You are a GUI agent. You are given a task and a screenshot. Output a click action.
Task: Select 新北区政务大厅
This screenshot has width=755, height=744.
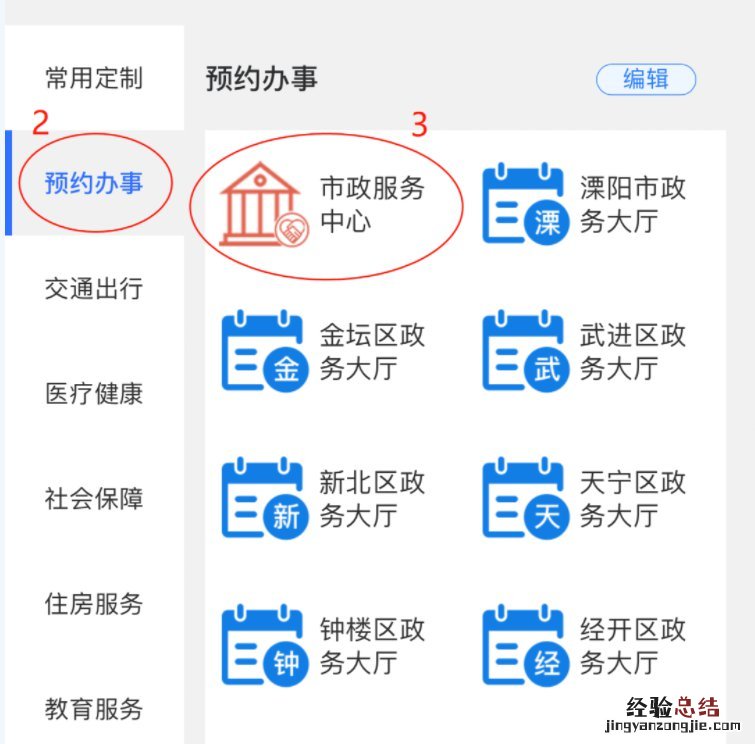[x=325, y=499]
